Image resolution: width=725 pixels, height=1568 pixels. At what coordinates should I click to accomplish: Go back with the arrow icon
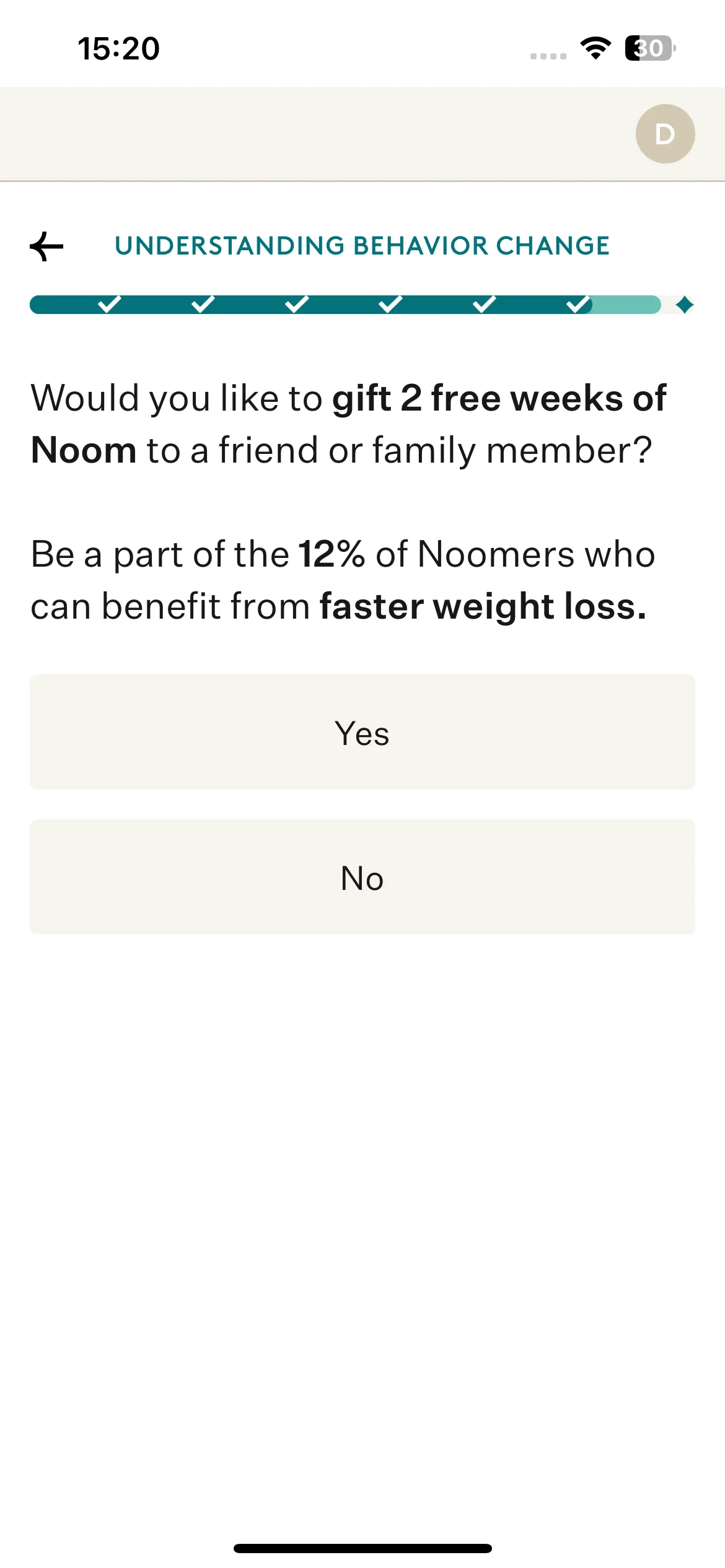coord(46,246)
